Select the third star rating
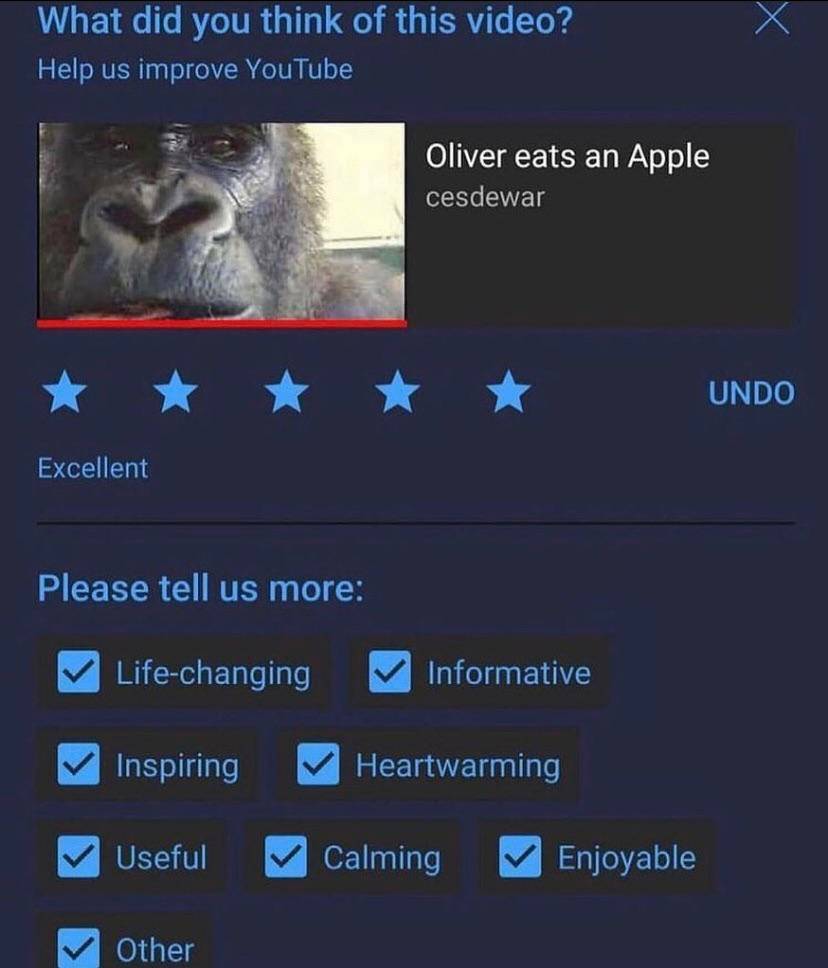828x968 pixels. [288, 393]
